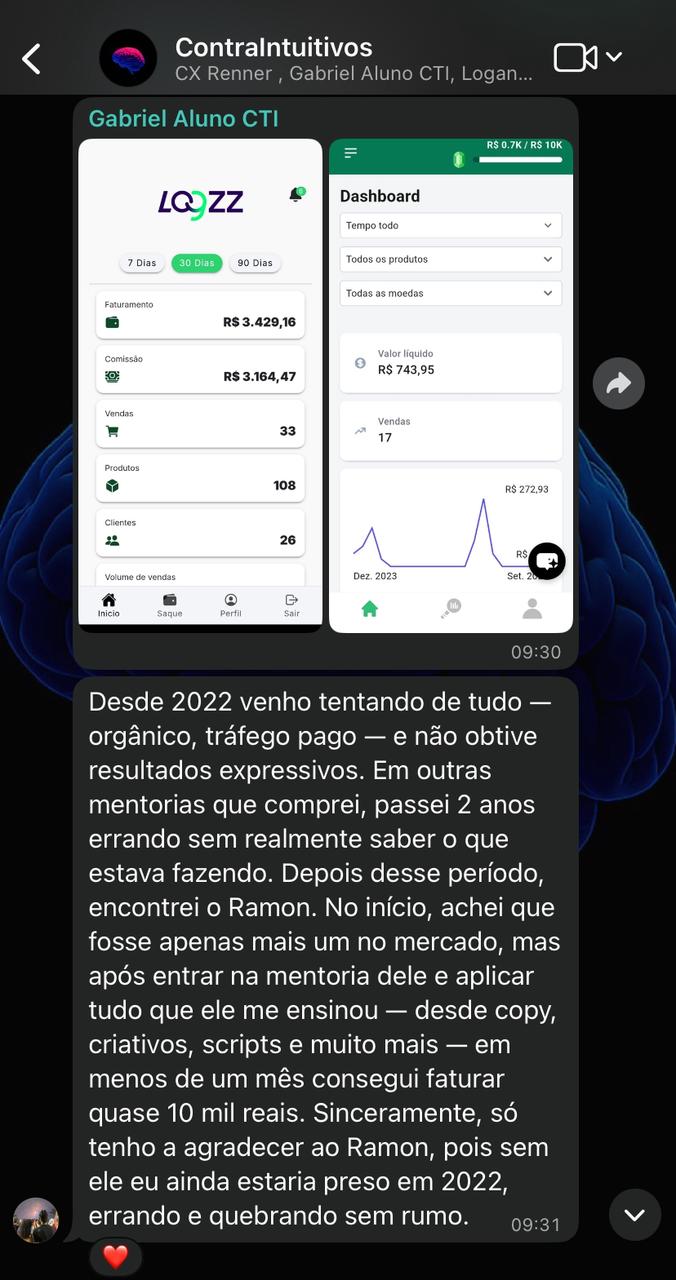Tap the heart reaction under the message
This screenshot has height=1280, width=676.
click(116, 1256)
